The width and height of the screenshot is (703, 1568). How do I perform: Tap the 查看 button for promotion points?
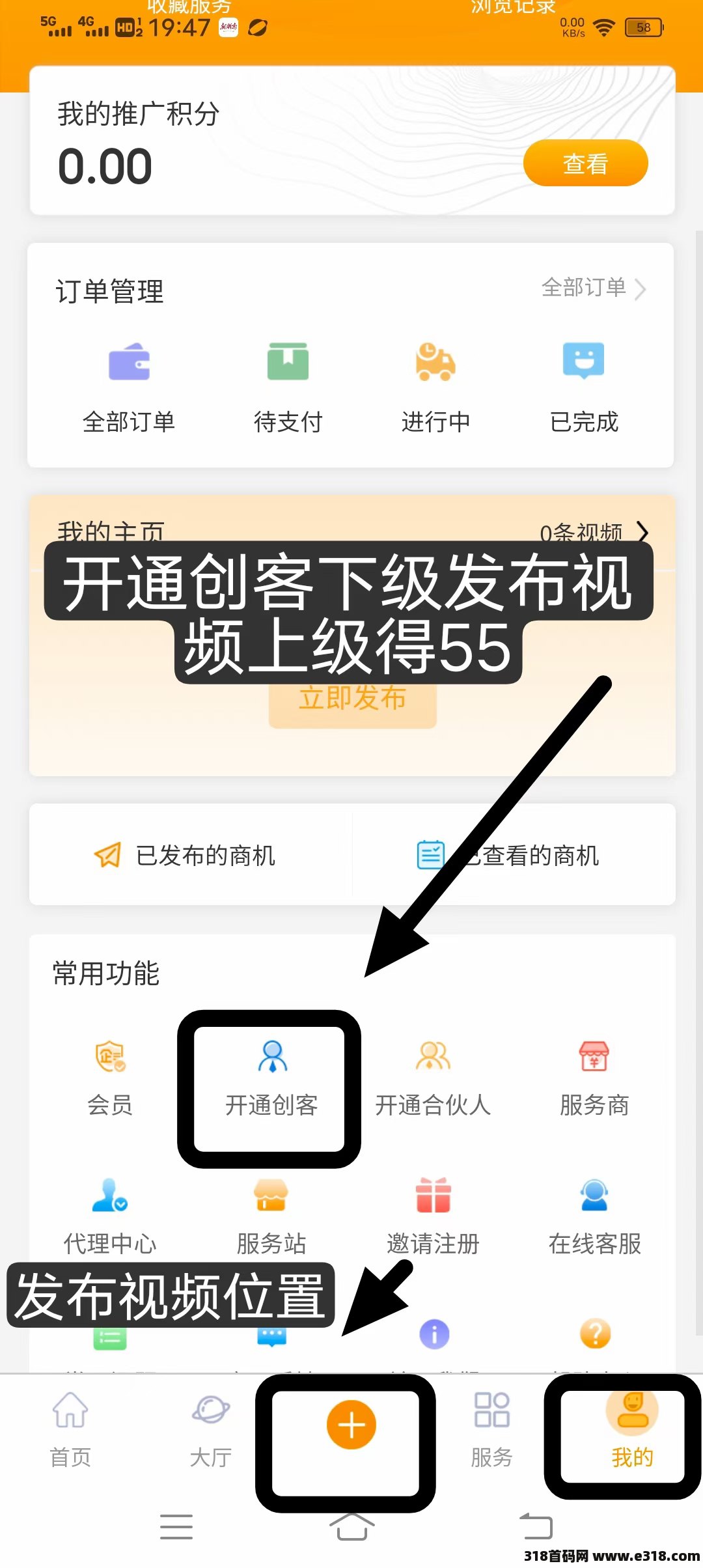585,163
